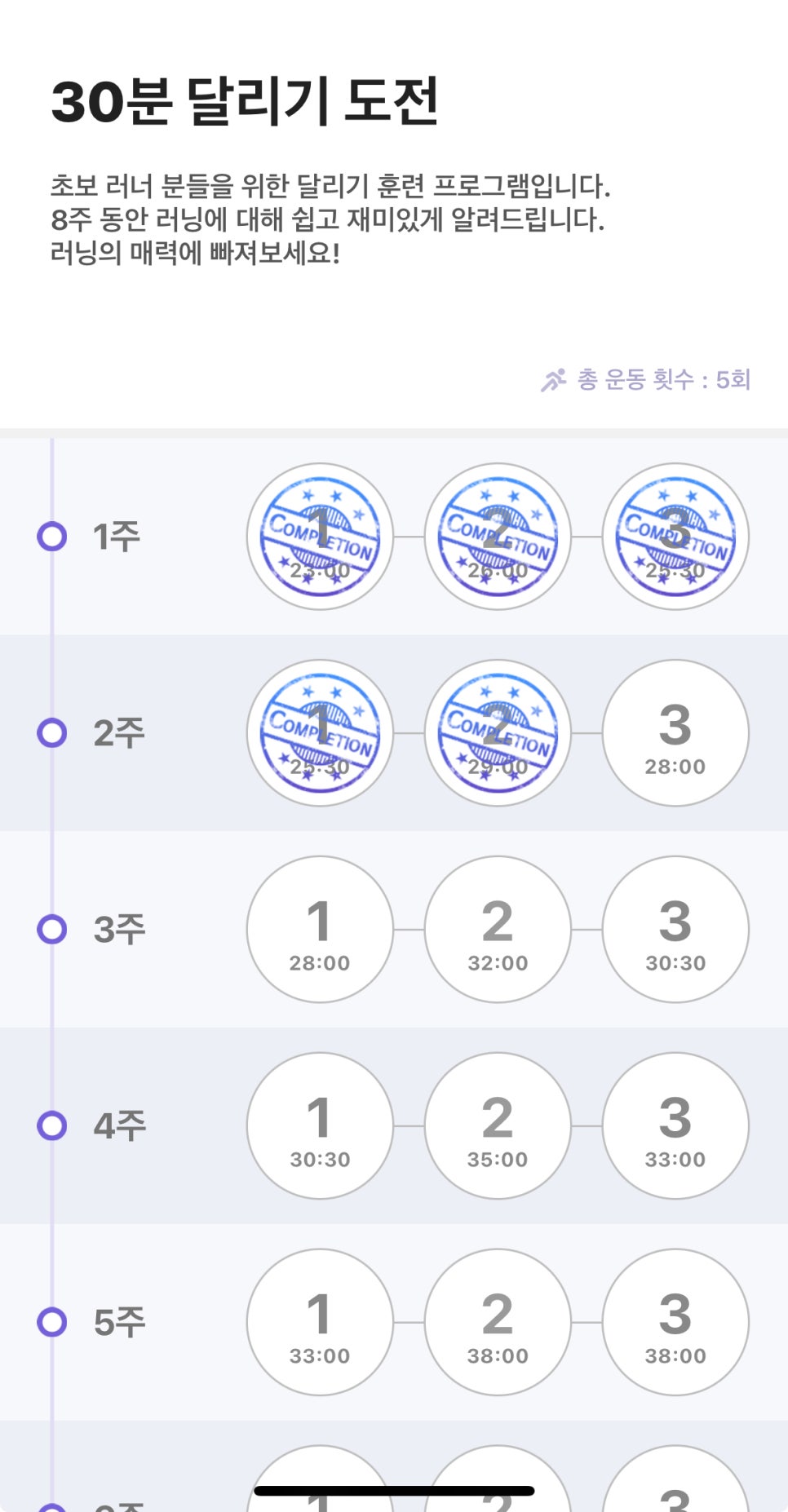Select week 3 session 3 (30:30)
This screenshot has height=1512, width=788.
click(675, 930)
